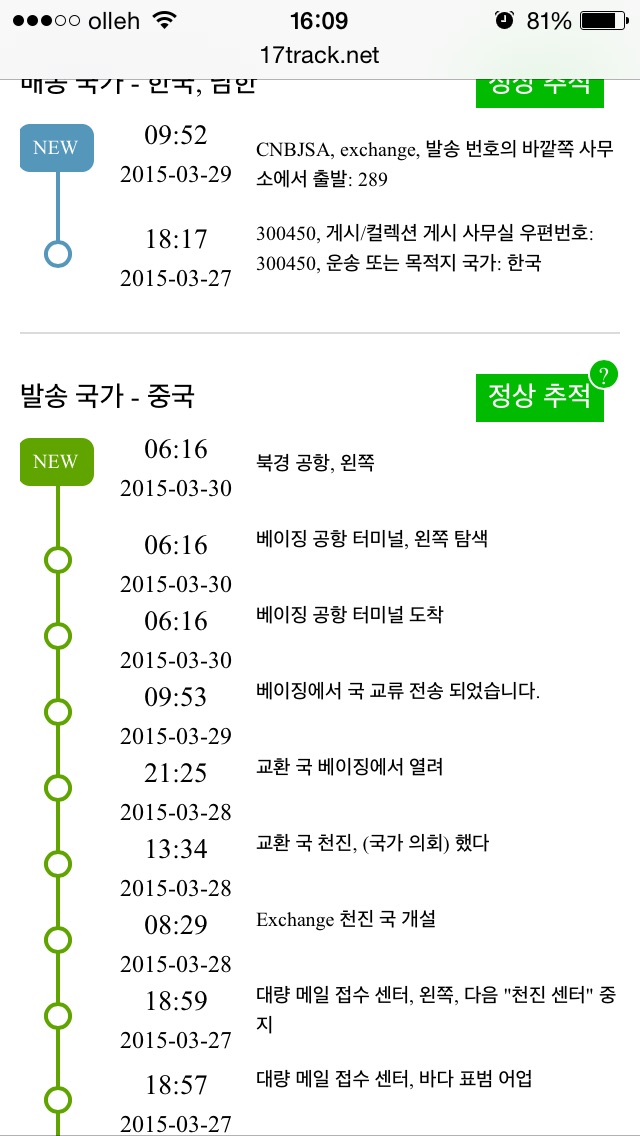Tap the 17track.net address bar

click(320, 55)
